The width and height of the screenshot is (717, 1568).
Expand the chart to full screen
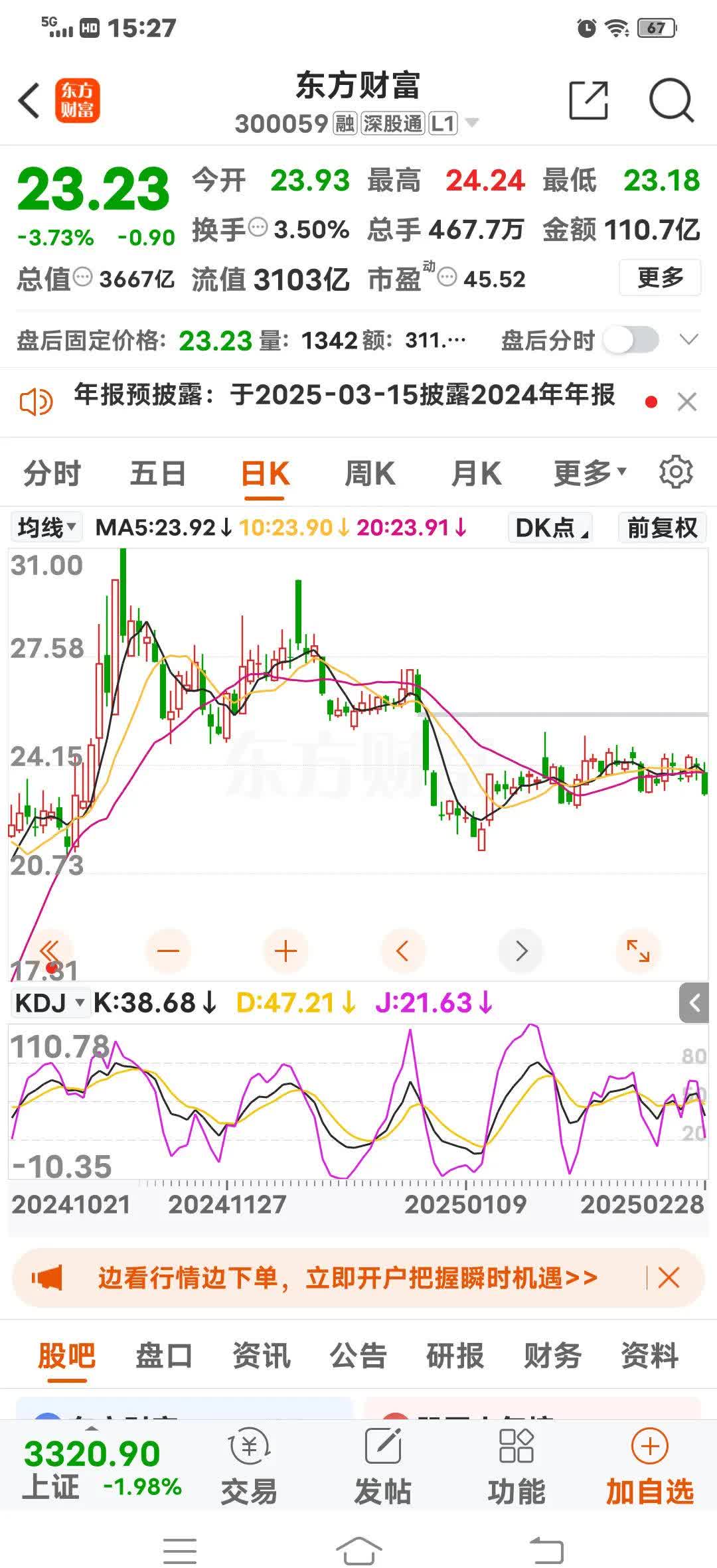pos(639,951)
